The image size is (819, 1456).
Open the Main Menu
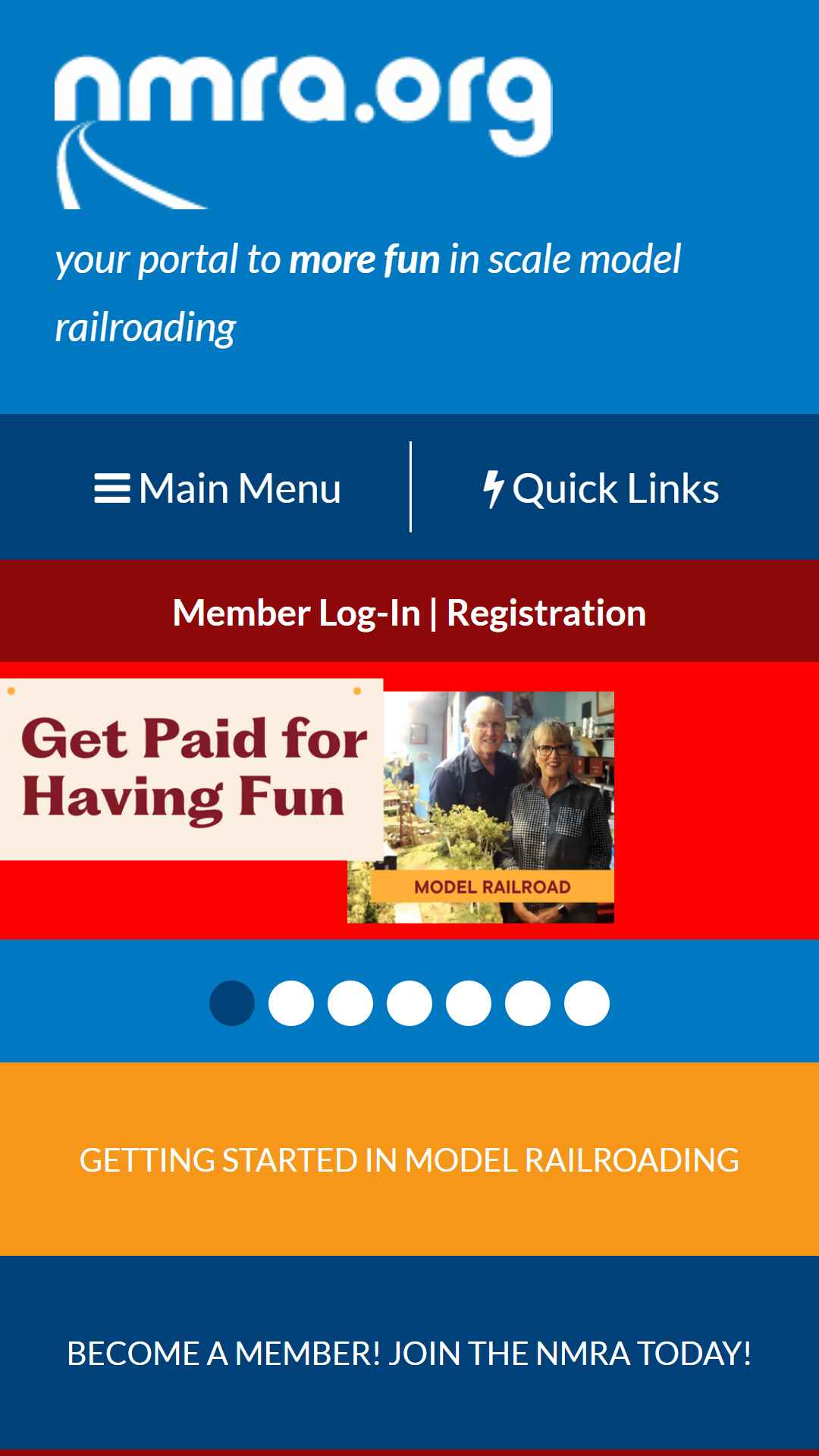218,488
